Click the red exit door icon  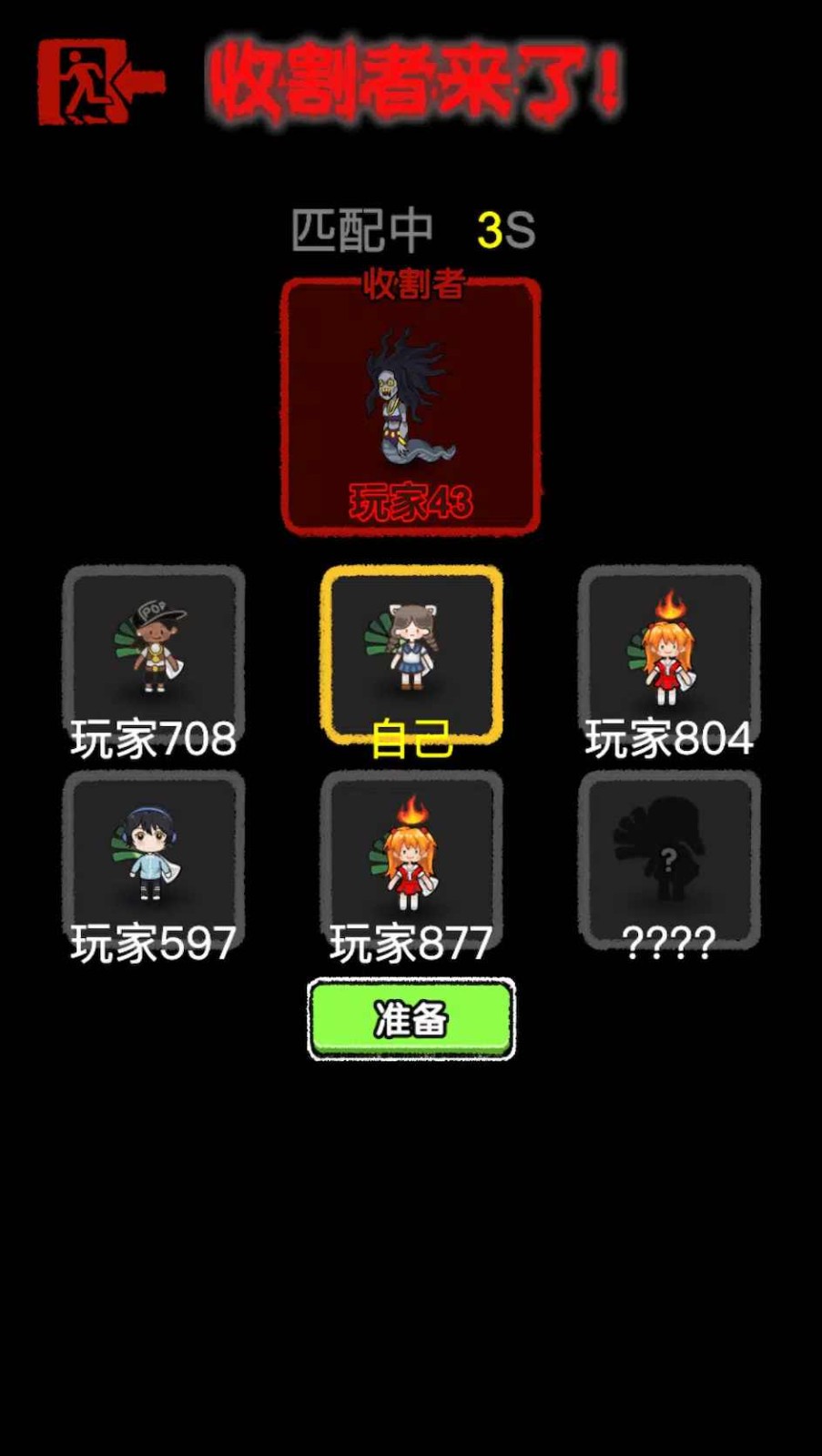[x=82, y=82]
